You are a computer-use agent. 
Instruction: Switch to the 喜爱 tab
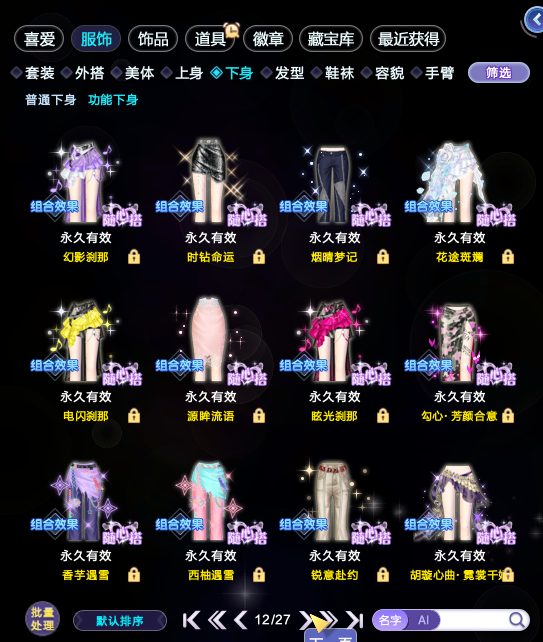(x=39, y=39)
